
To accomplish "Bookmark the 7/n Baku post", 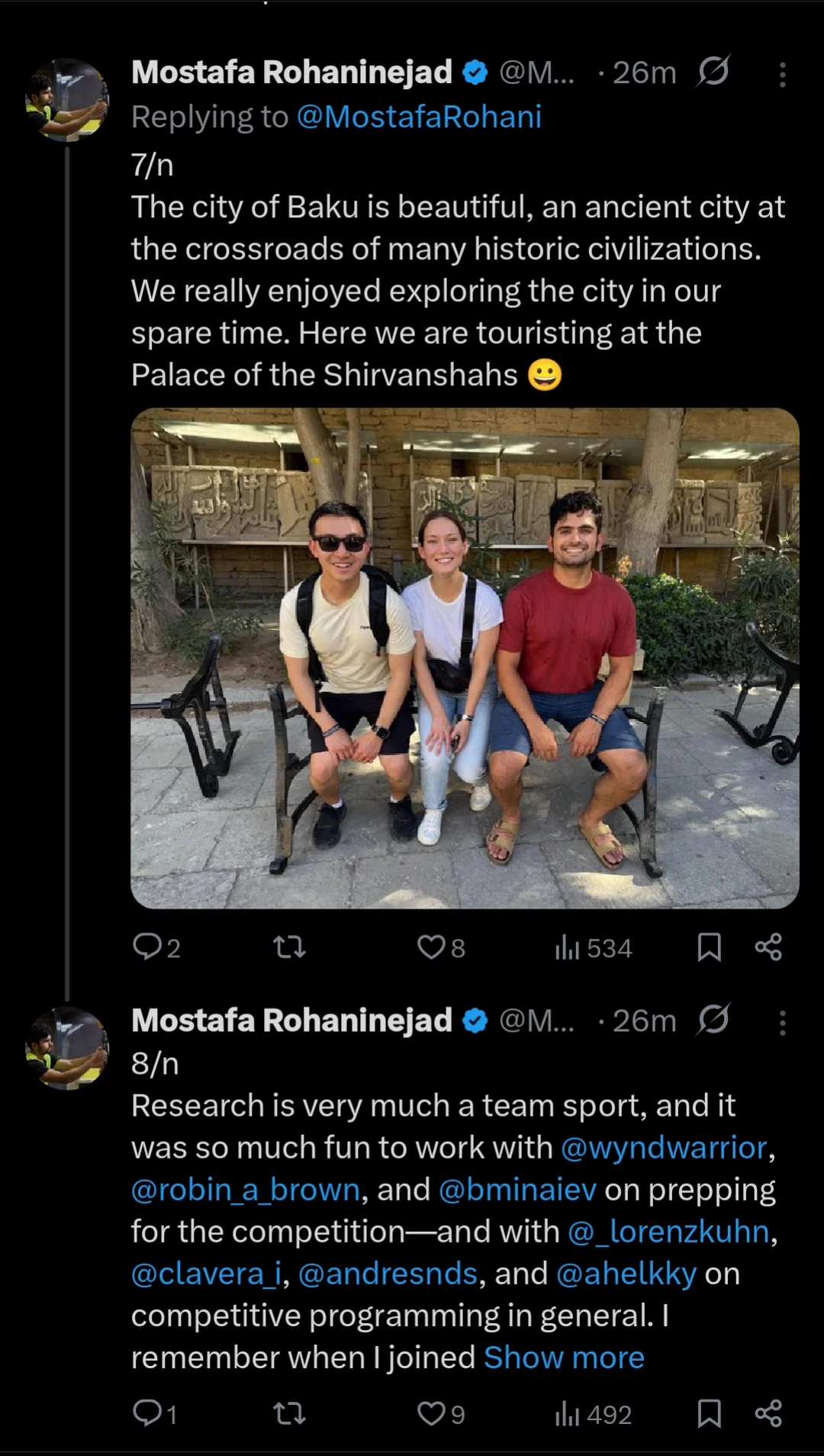I will [709, 947].
